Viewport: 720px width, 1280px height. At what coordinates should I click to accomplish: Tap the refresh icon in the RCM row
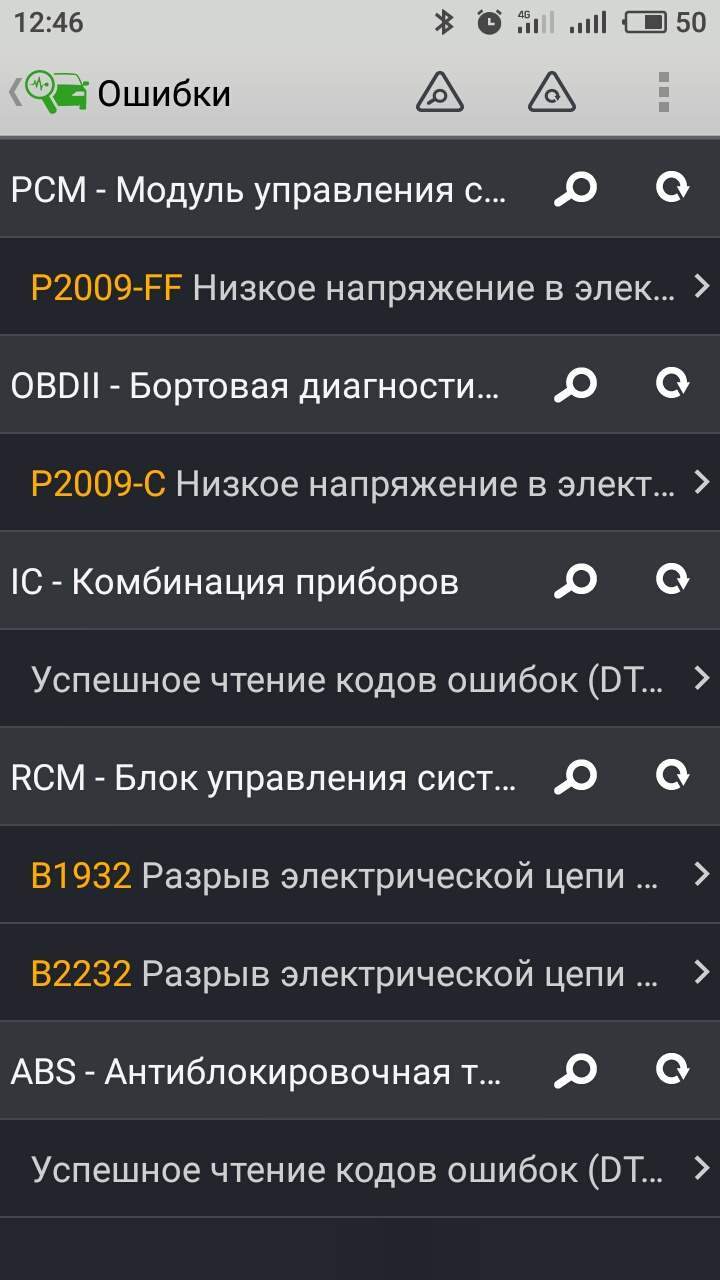[673, 776]
